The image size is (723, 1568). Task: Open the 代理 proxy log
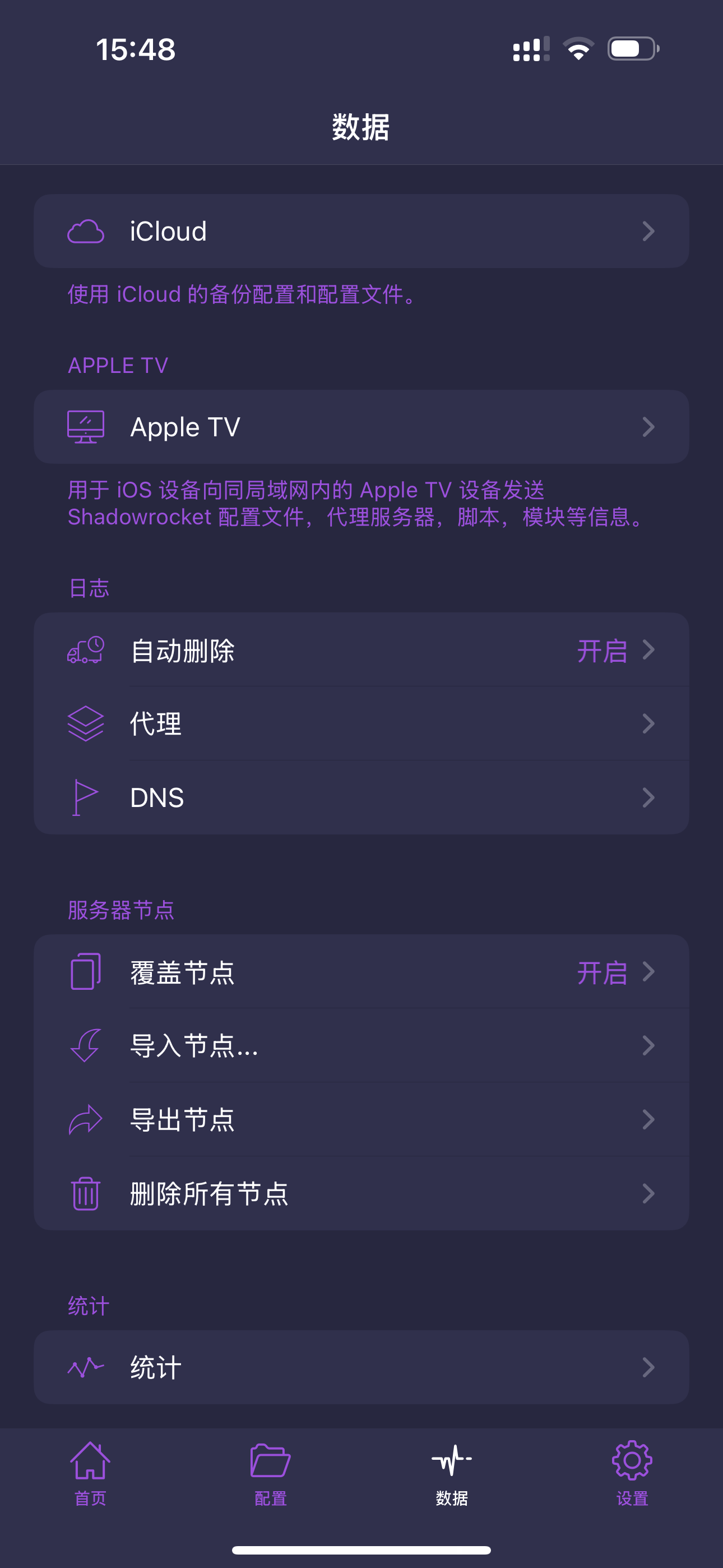click(x=361, y=724)
